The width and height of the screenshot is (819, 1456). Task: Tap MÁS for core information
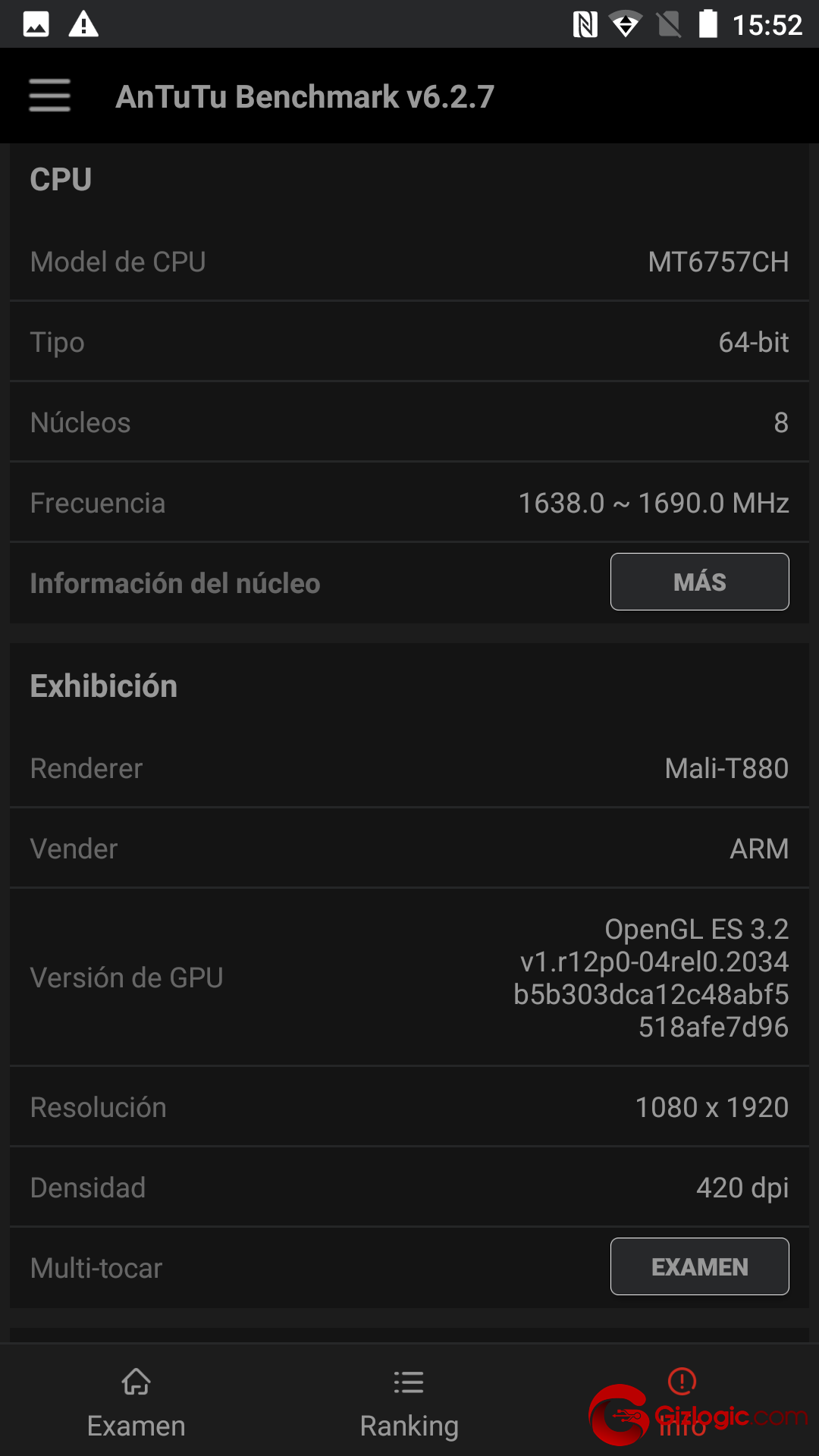pyautogui.click(x=699, y=582)
